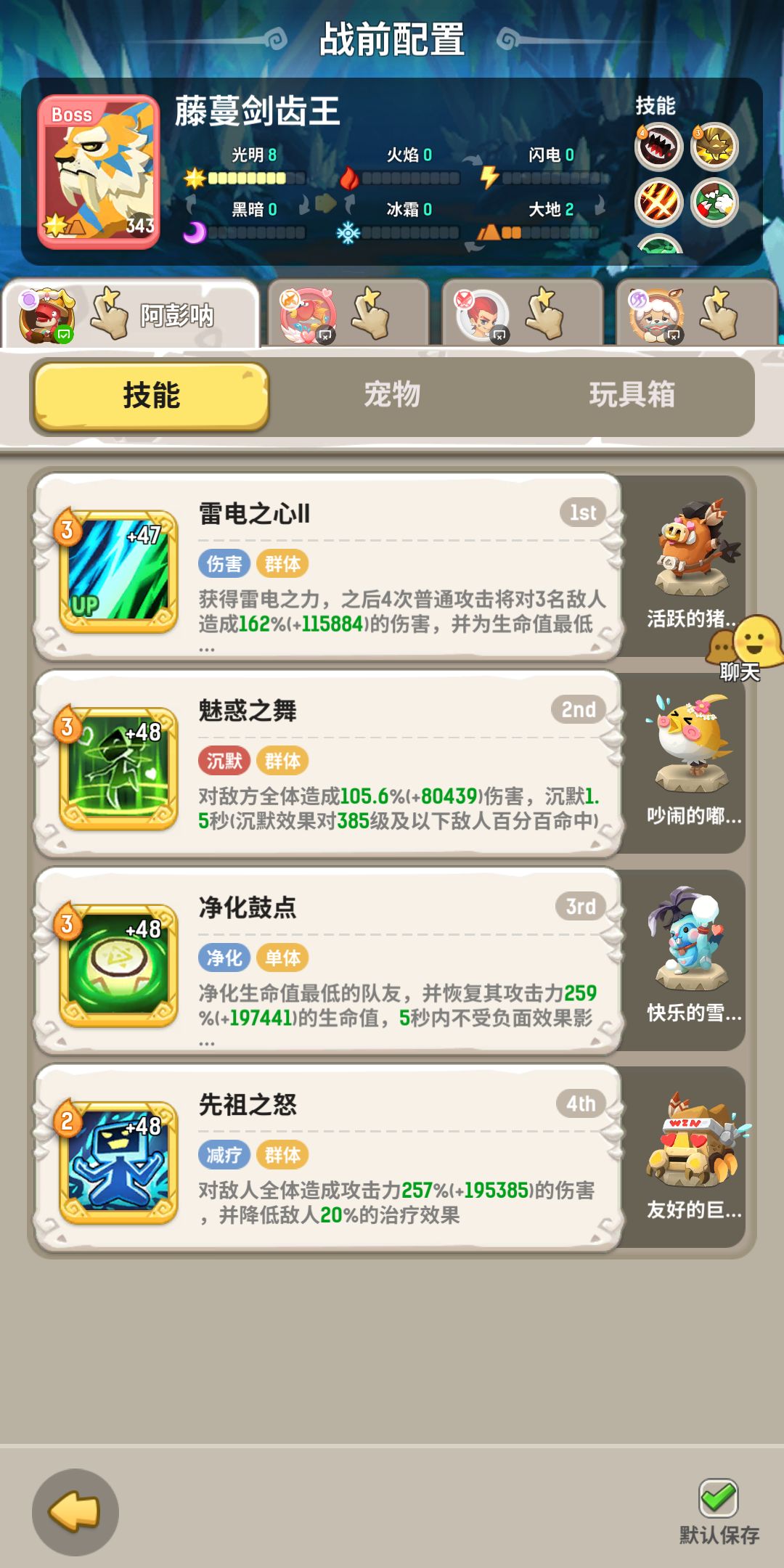This screenshot has height=1568, width=784.
Task: Toggle the 伤害 tag on 雷电之心II
Action: (223, 563)
